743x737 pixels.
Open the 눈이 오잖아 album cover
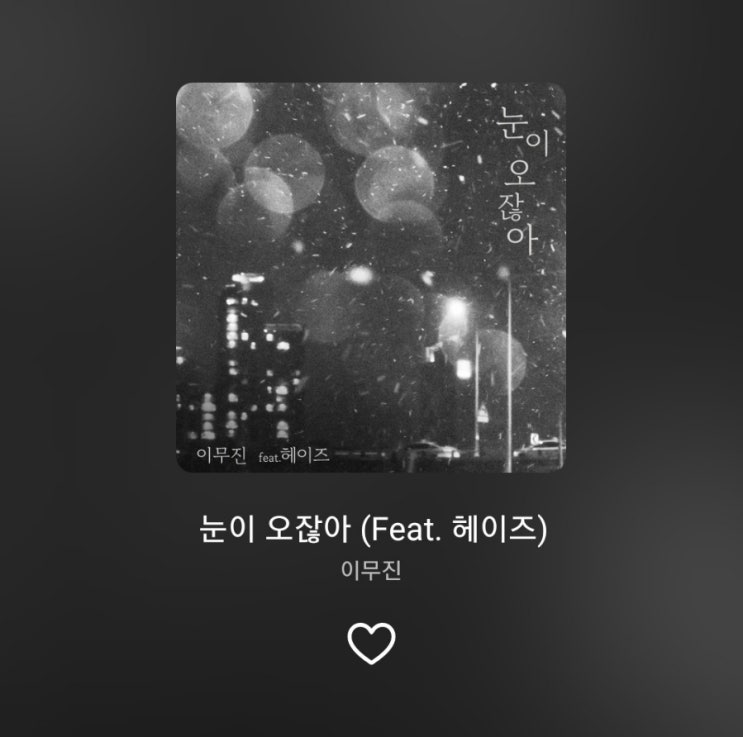(371, 277)
